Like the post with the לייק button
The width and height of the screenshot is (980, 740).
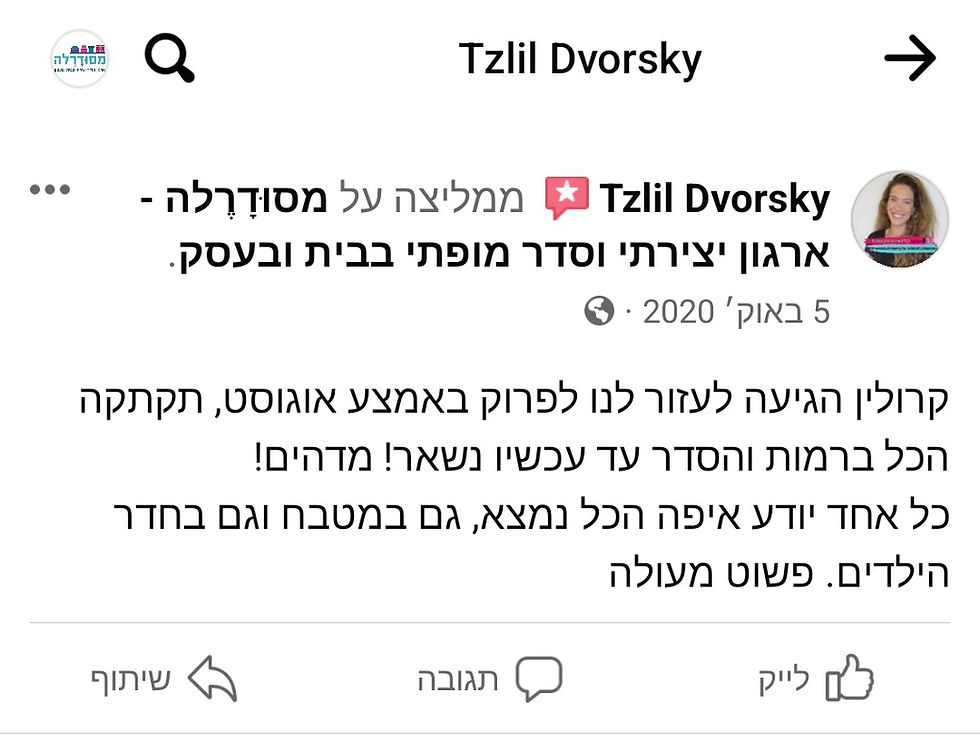pos(815,681)
